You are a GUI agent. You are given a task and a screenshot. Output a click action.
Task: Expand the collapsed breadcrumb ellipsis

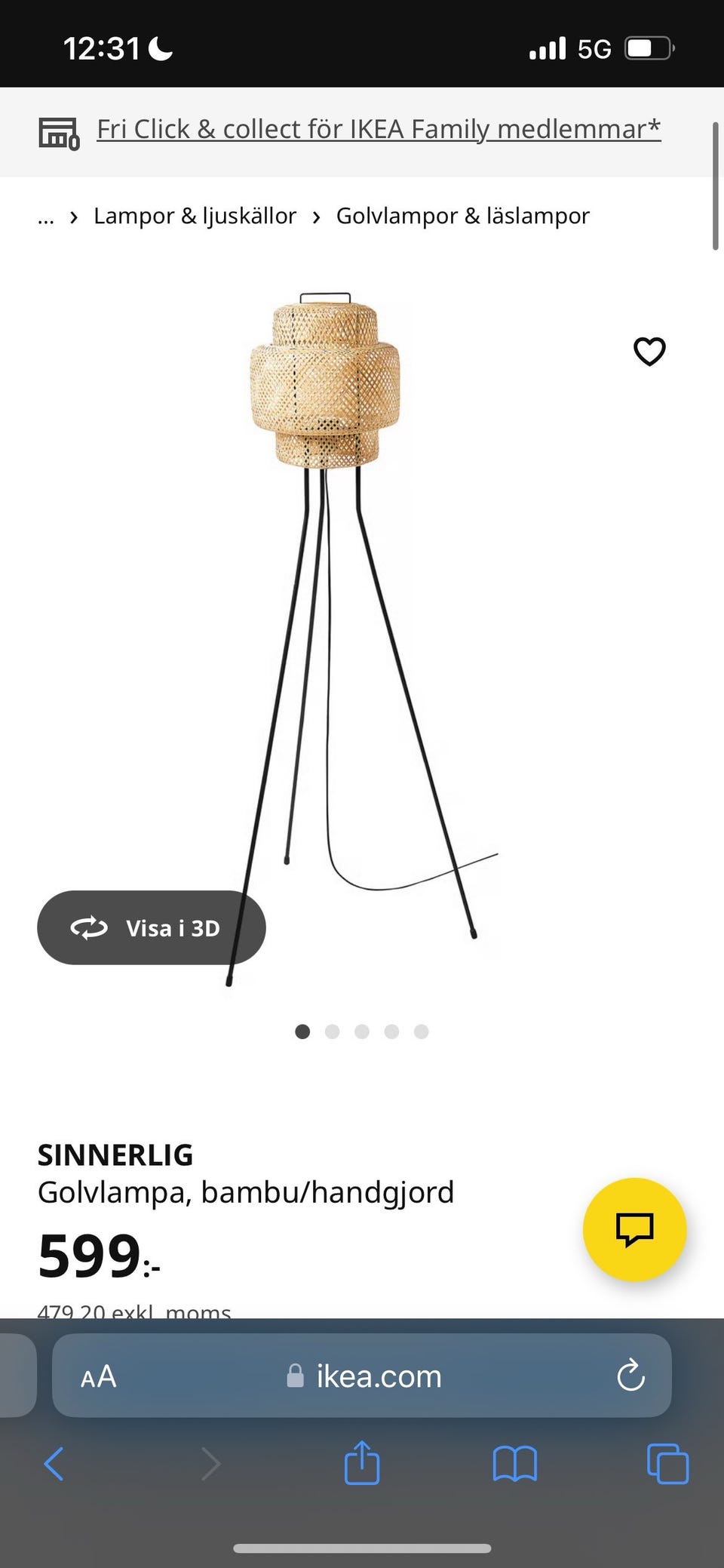click(45, 217)
